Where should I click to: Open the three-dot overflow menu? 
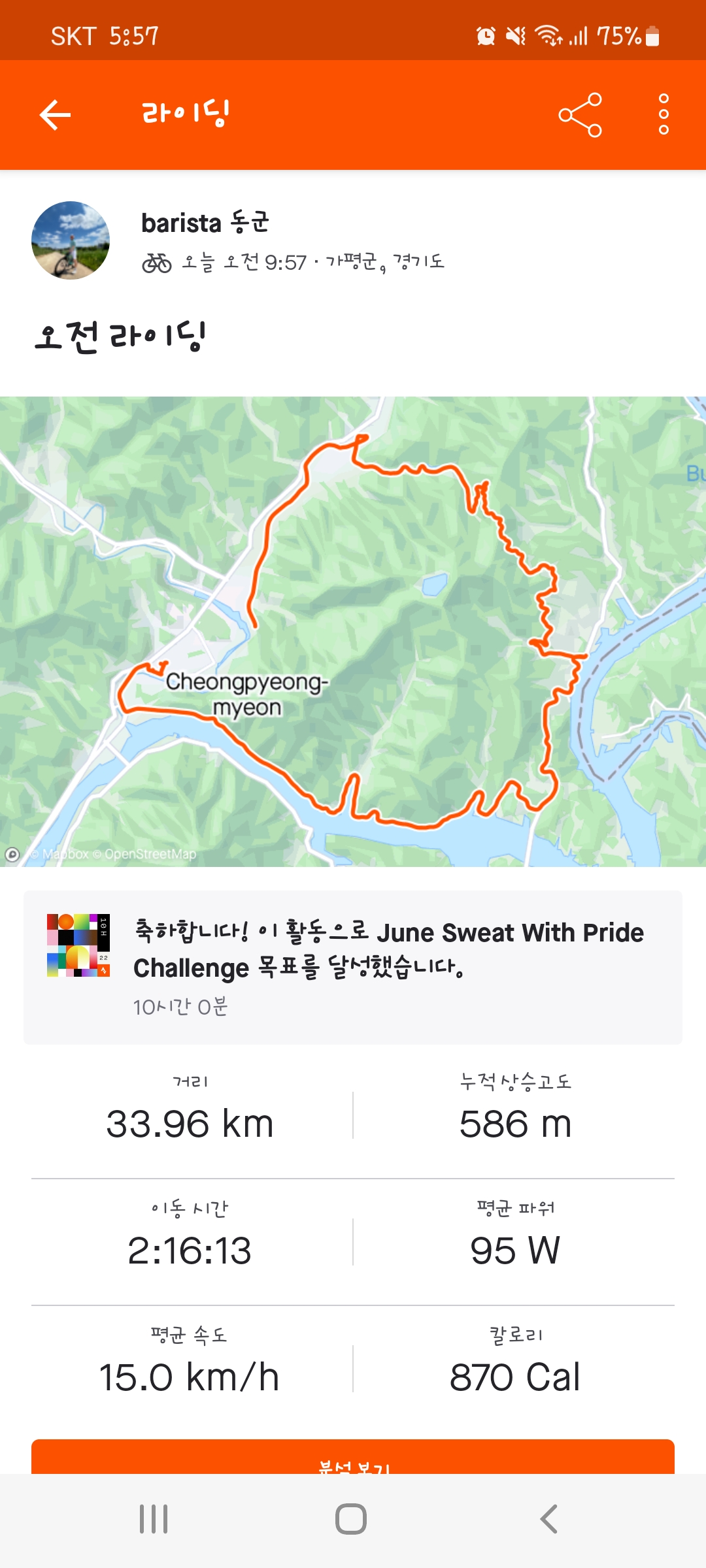point(664,115)
